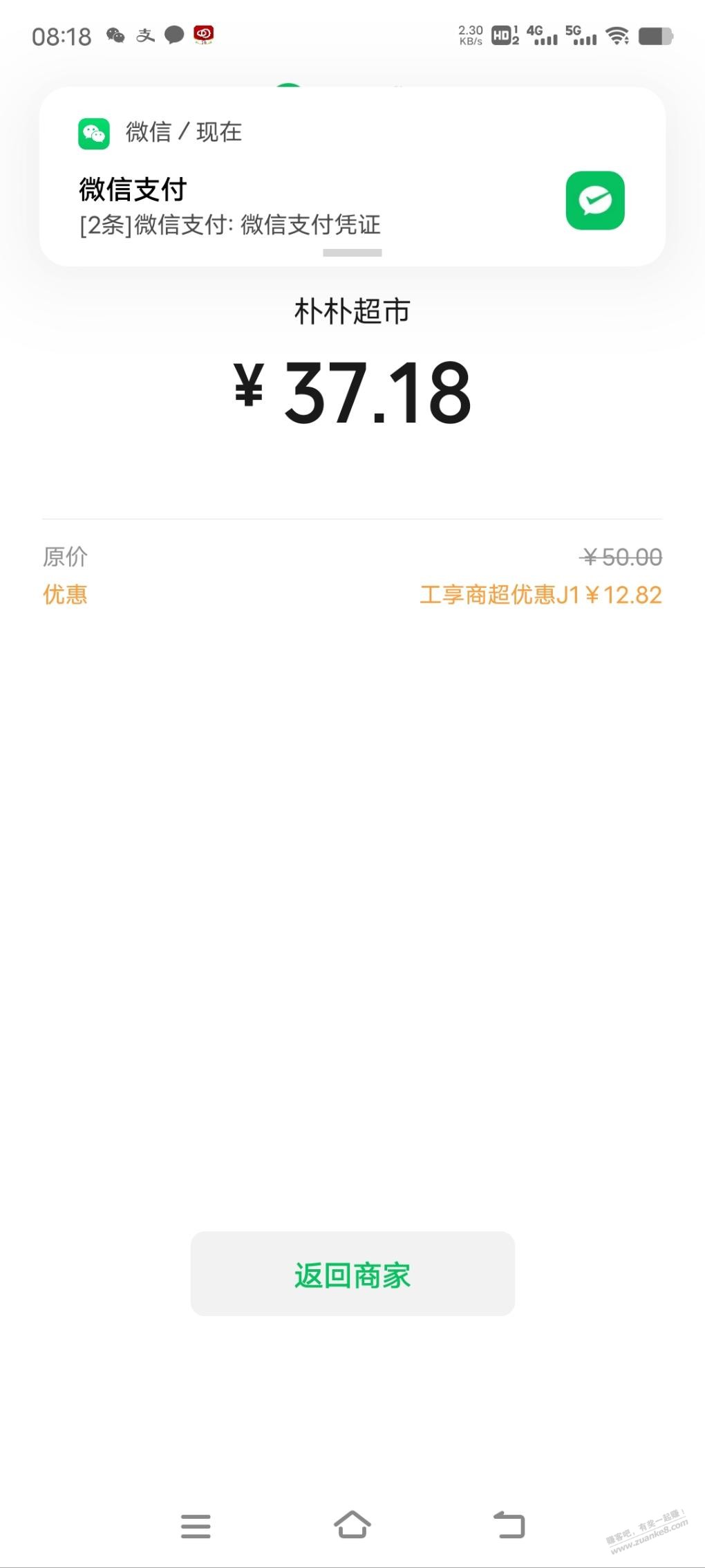This screenshot has height=1568, width=705.
Task: Go to the home screen
Action: click(x=352, y=1524)
